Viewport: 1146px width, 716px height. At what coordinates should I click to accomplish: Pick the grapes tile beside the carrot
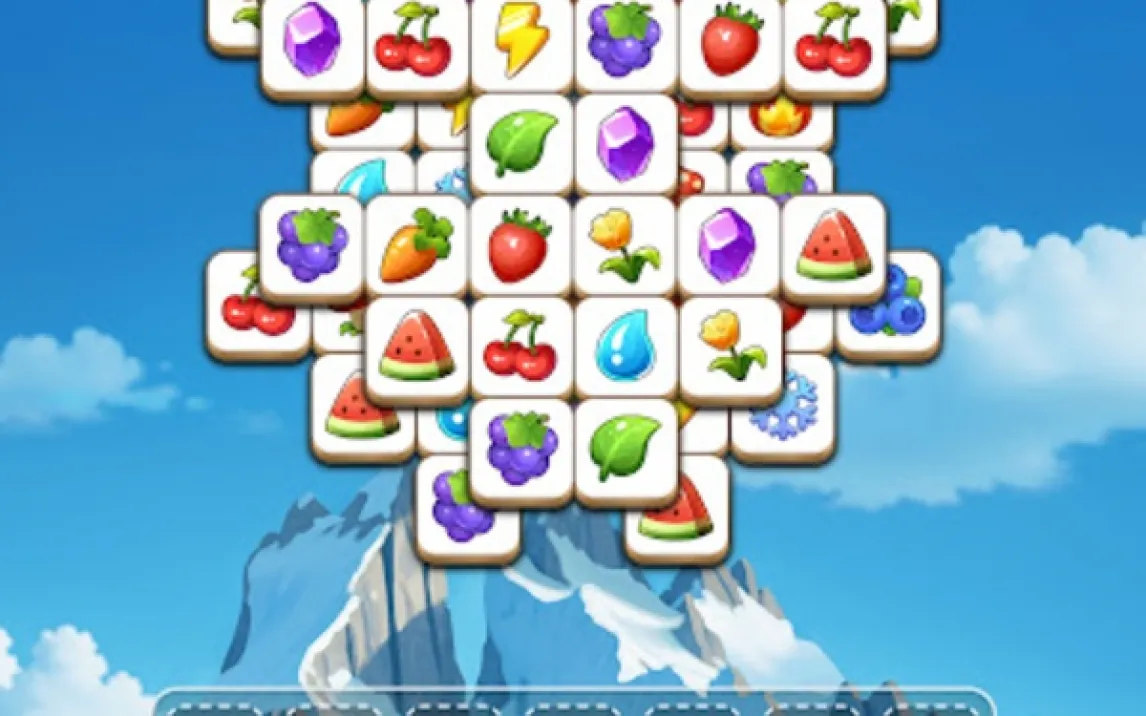coord(312,246)
